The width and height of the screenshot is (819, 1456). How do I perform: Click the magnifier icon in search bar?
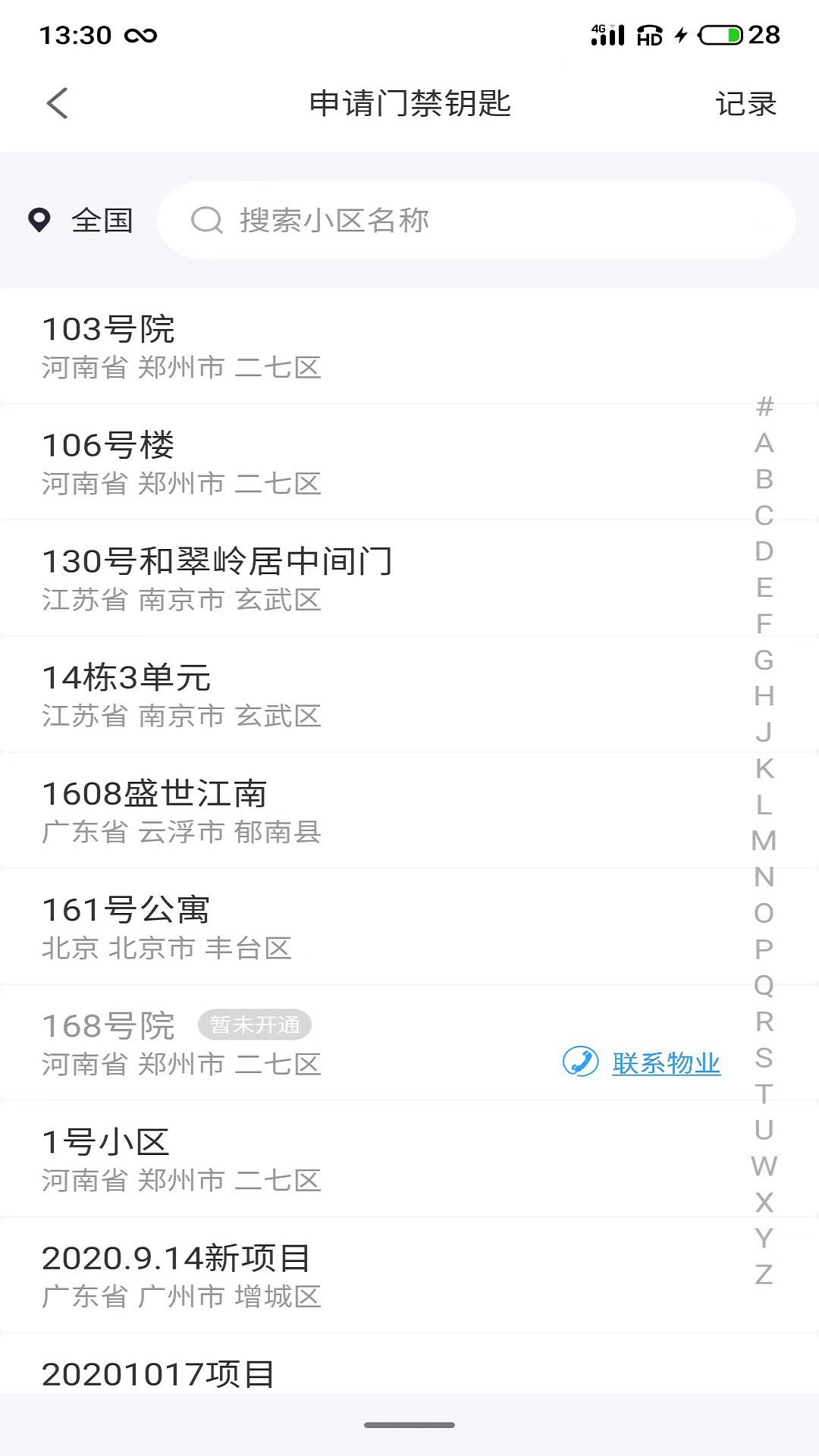[206, 220]
